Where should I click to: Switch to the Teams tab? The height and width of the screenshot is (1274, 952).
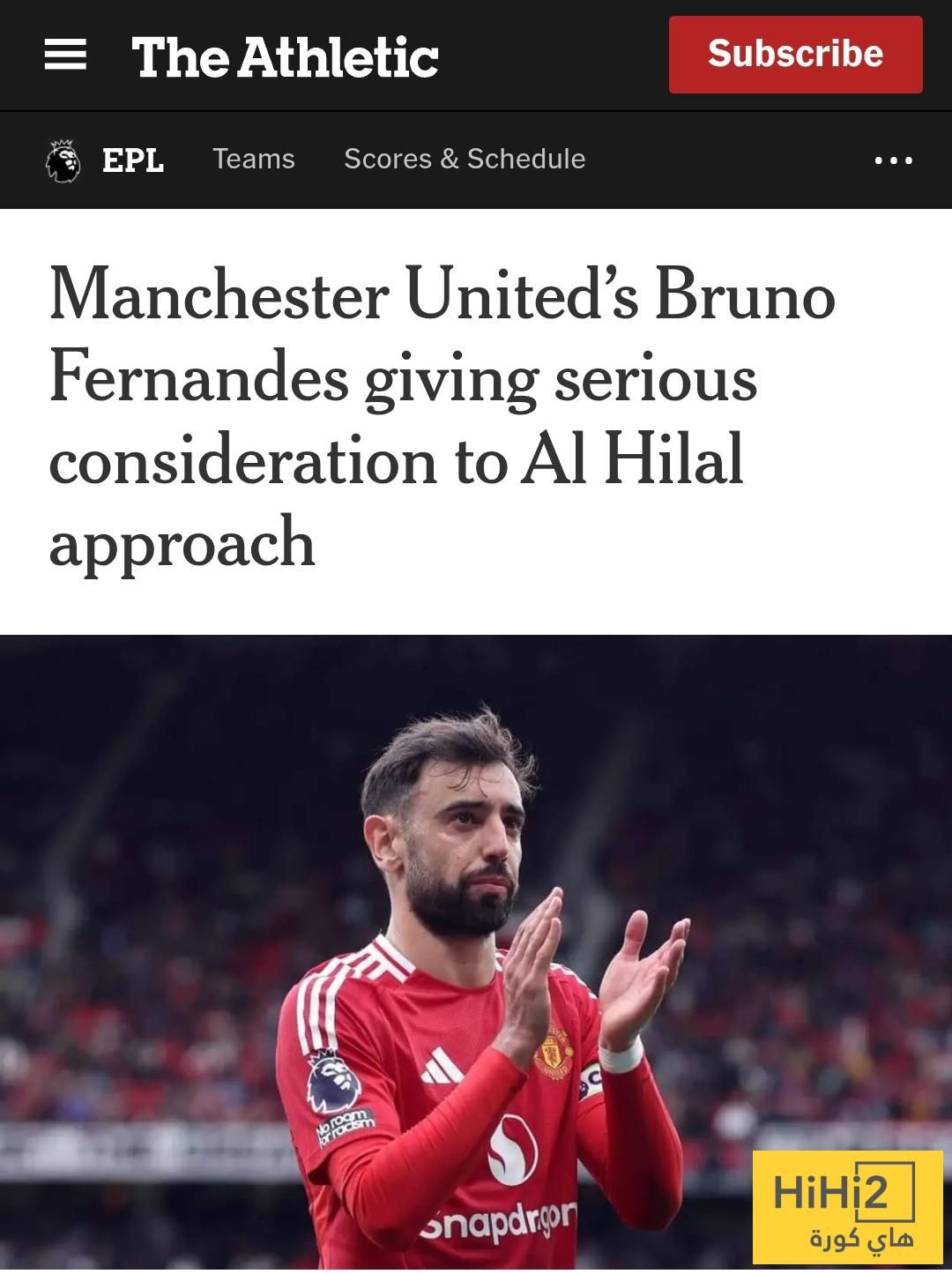coord(254,160)
